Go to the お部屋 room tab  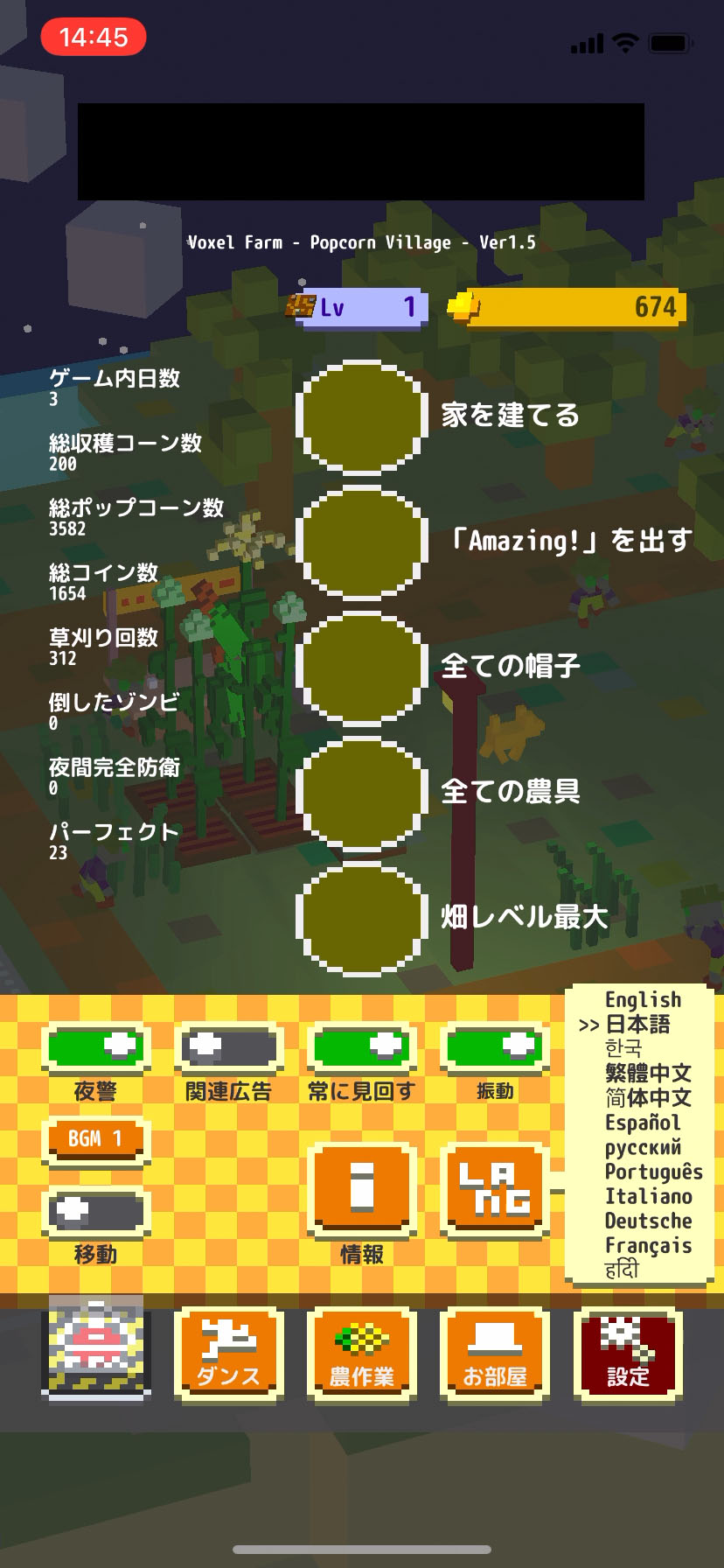(x=495, y=1353)
